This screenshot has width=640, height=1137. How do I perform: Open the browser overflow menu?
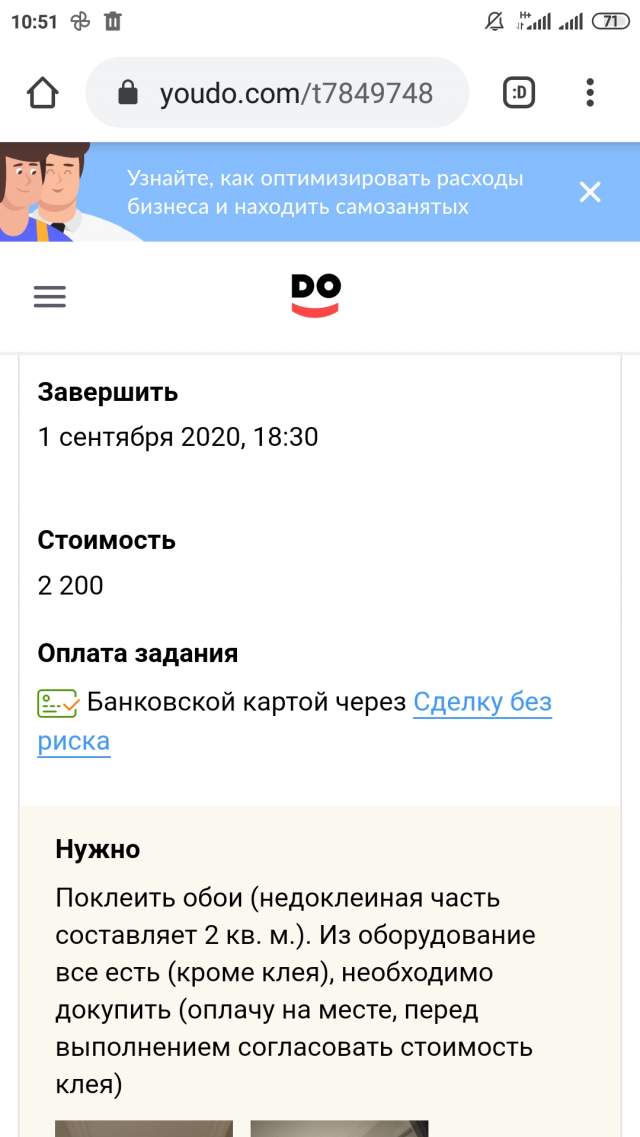click(x=590, y=93)
